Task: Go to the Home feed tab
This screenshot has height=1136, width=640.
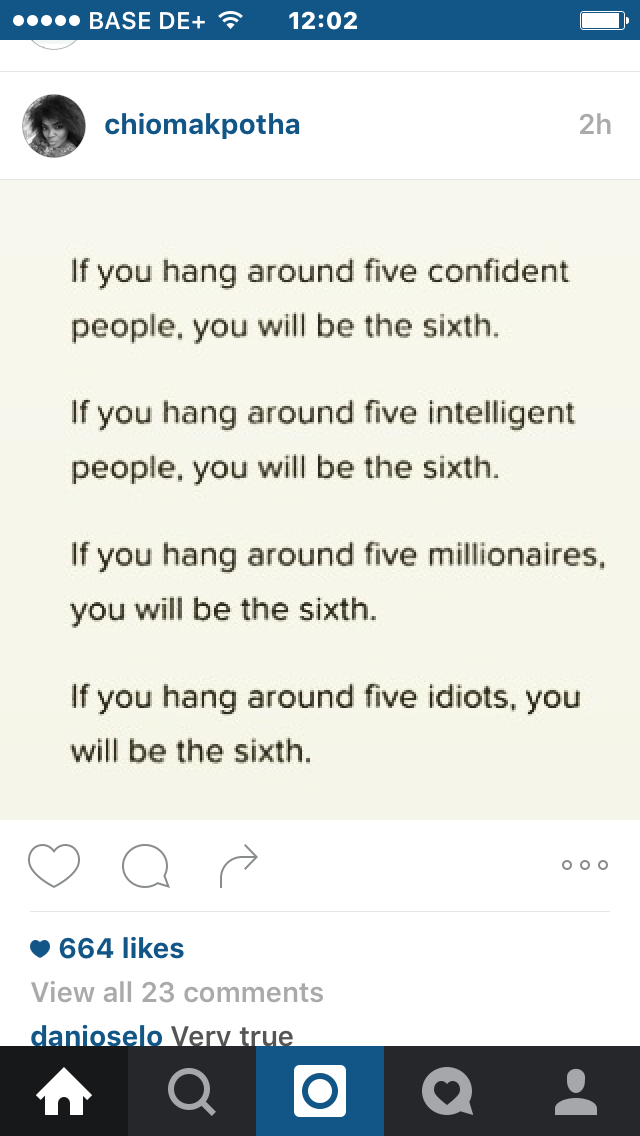Action: point(64,1091)
